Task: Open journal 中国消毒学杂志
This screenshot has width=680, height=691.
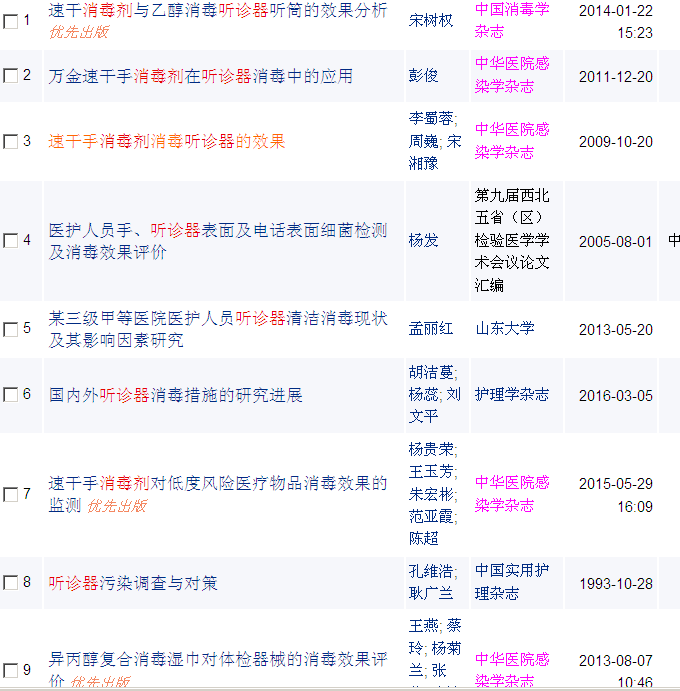Action: [x=511, y=20]
